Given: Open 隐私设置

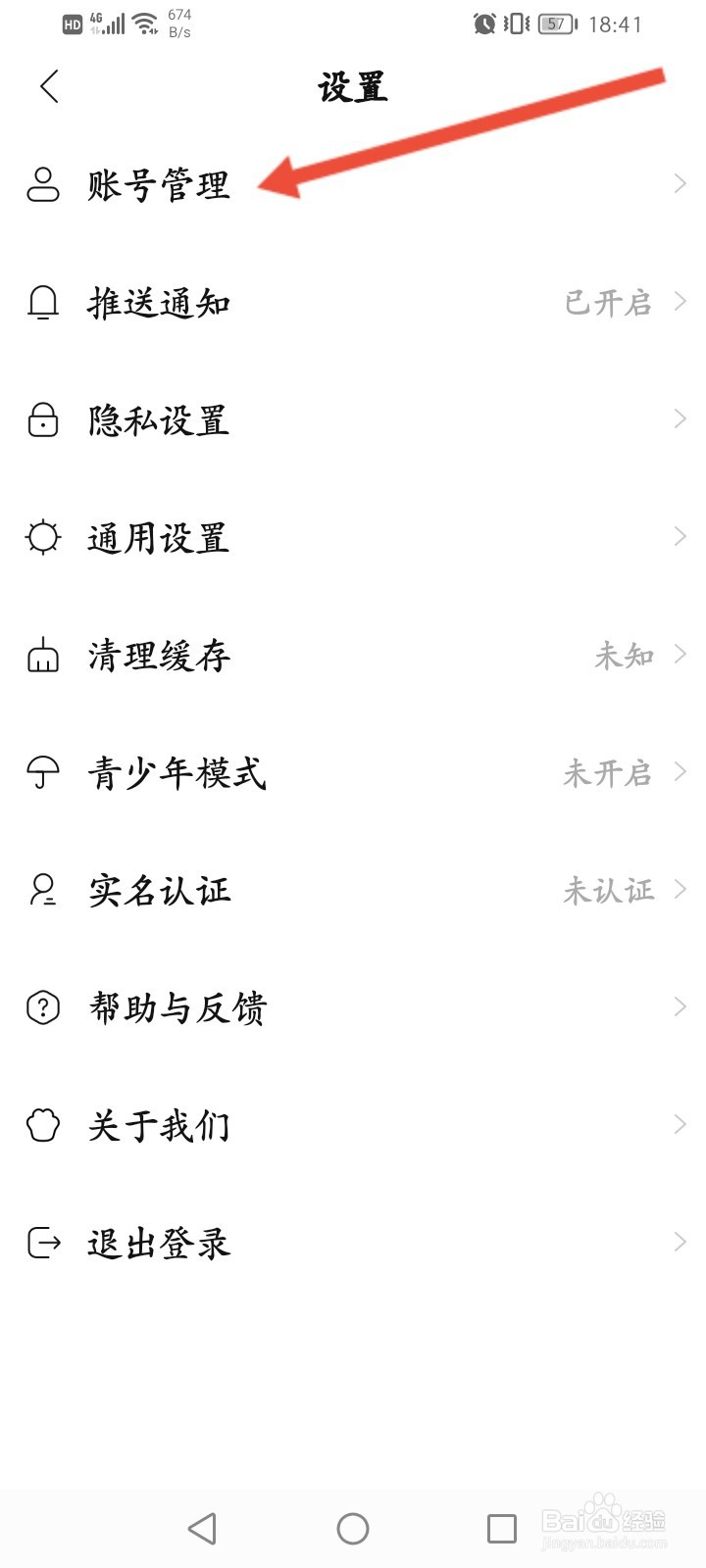Looking at the screenshot, I should pos(159,420).
